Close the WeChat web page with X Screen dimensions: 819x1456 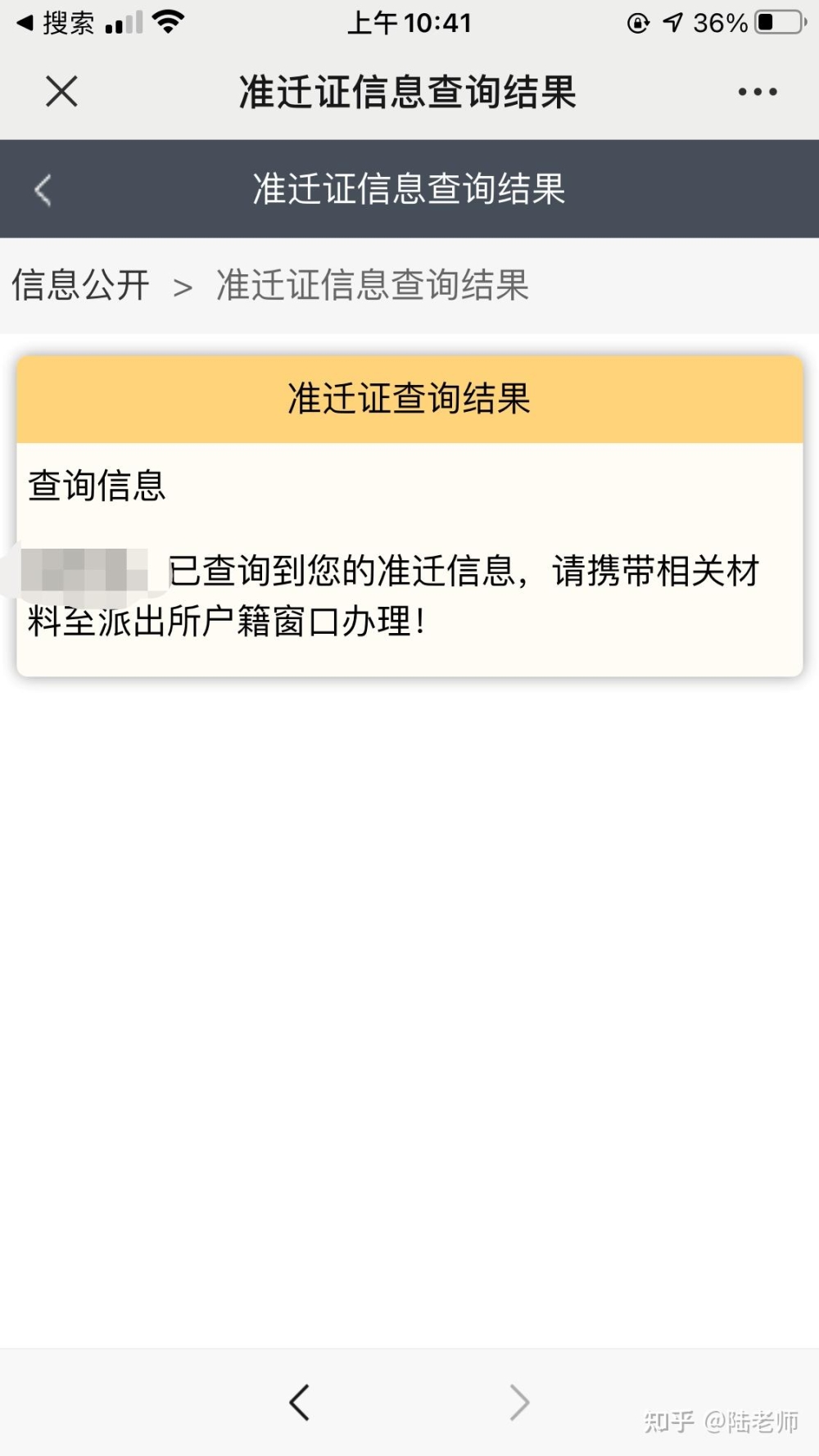pos(61,91)
